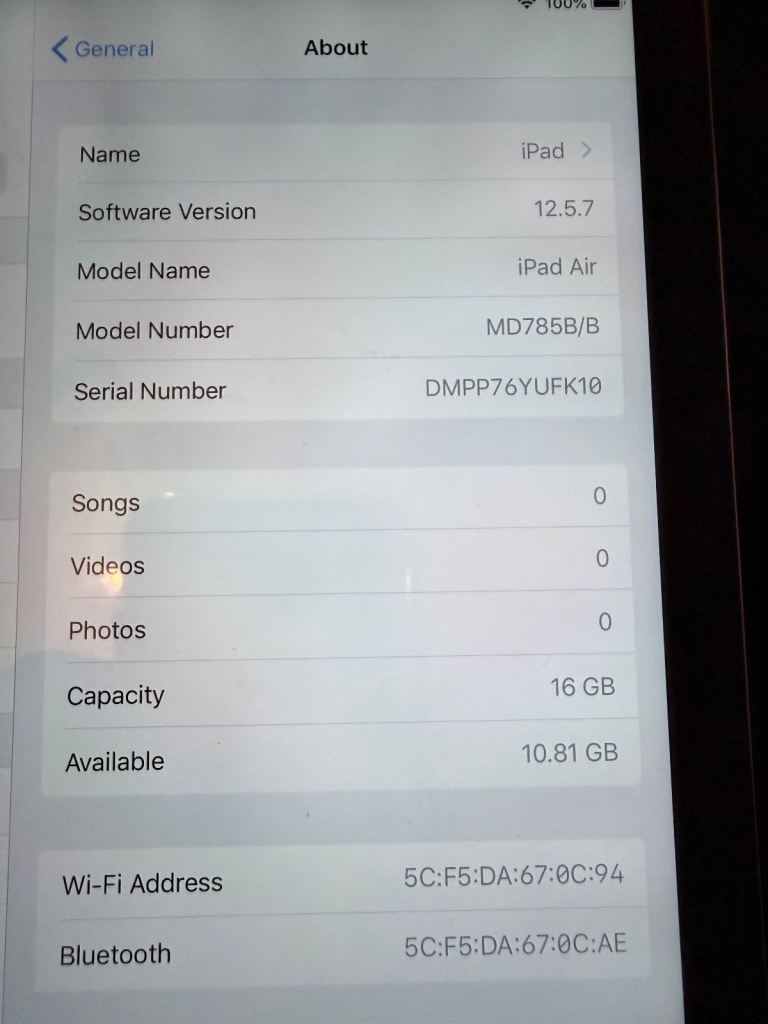Go back to General settings
Screen dimensions: 768x1024
point(103,49)
